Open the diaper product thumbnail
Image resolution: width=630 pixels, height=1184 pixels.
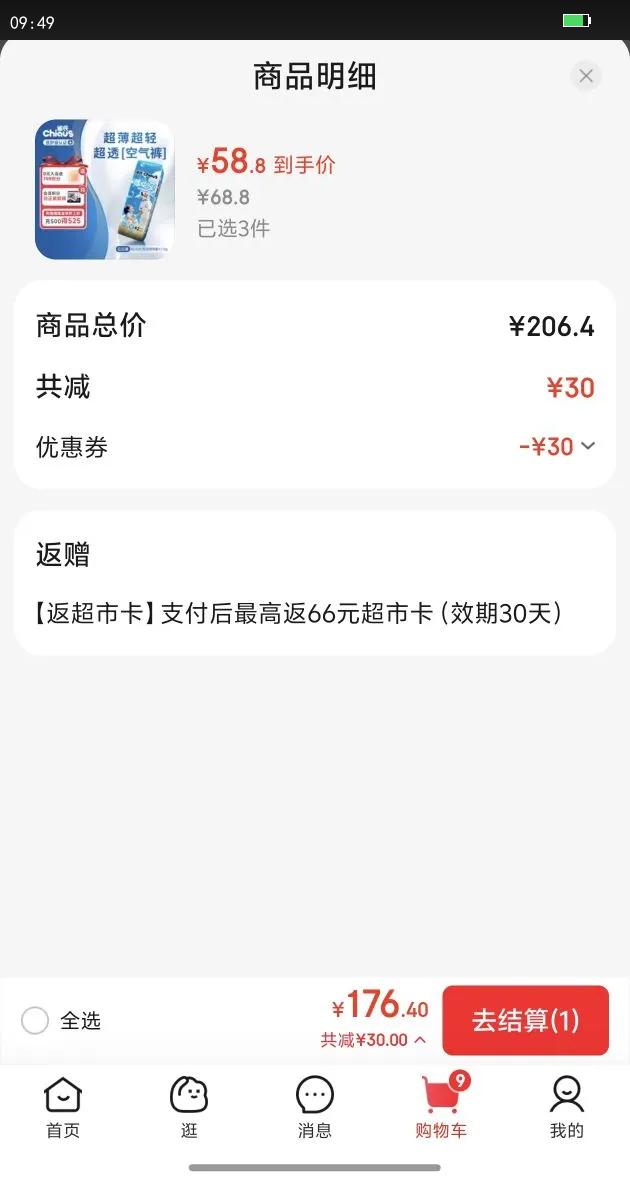104,190
